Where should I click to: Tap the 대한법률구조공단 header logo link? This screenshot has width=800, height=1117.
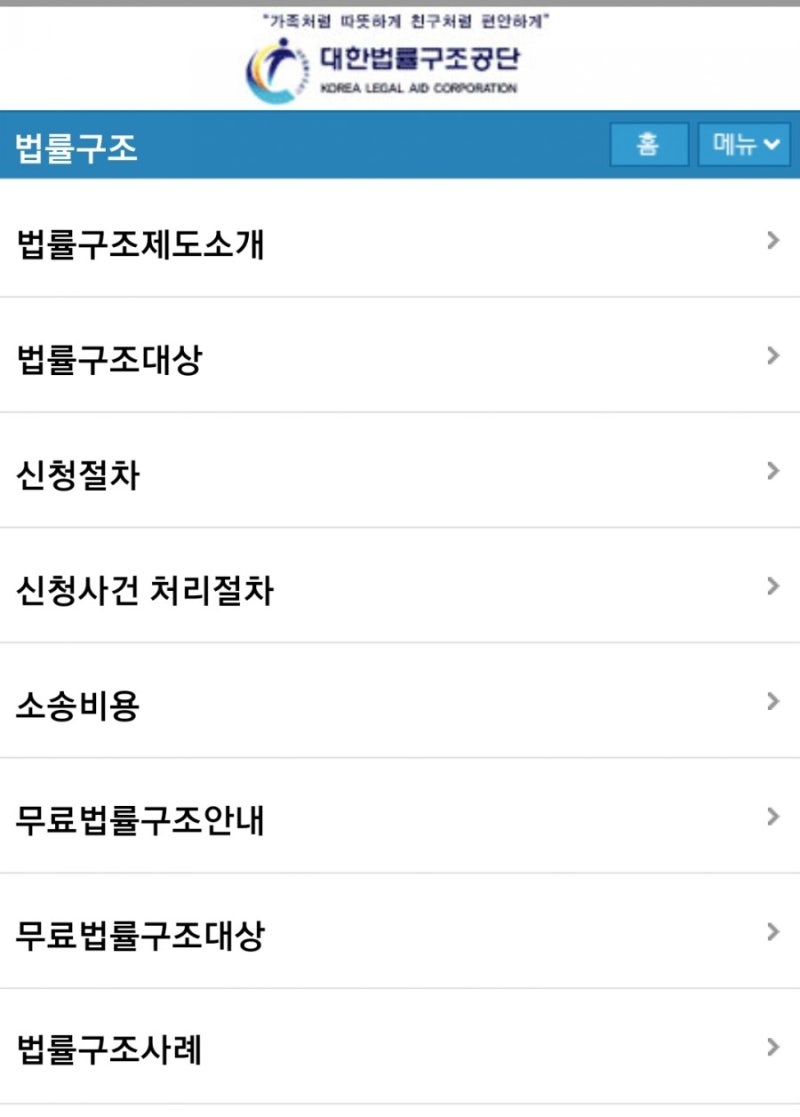[x=385, y=69]
